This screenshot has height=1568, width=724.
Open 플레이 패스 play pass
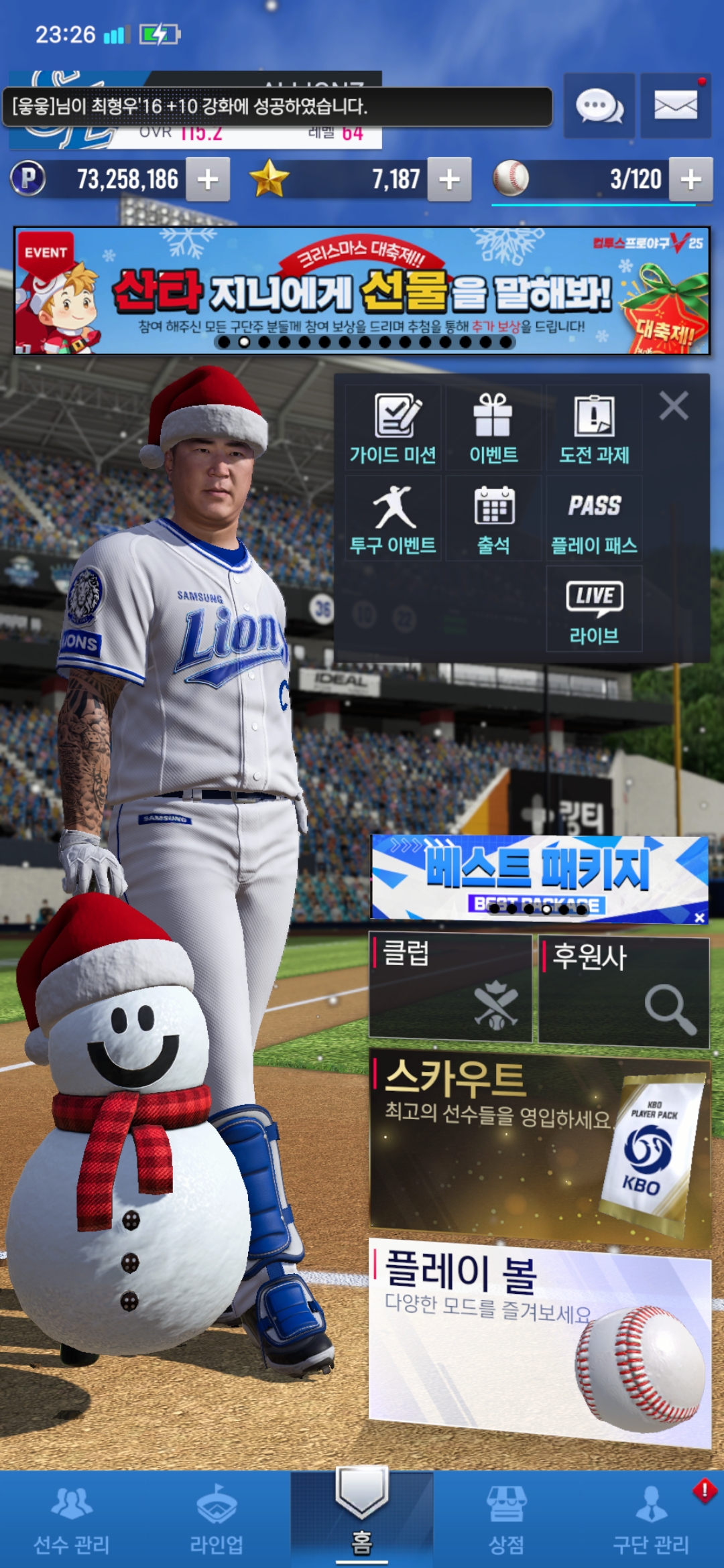[594, 519]
